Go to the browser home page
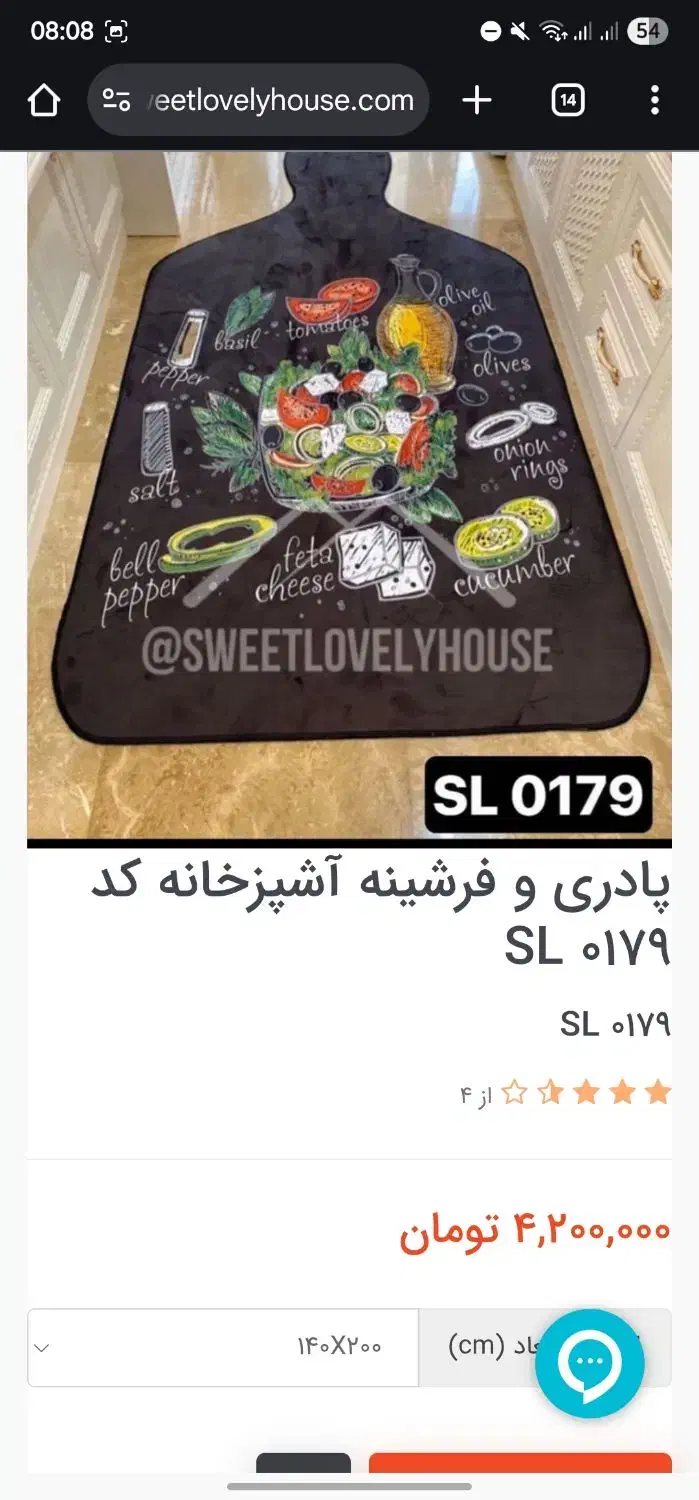 click(44, 100)
